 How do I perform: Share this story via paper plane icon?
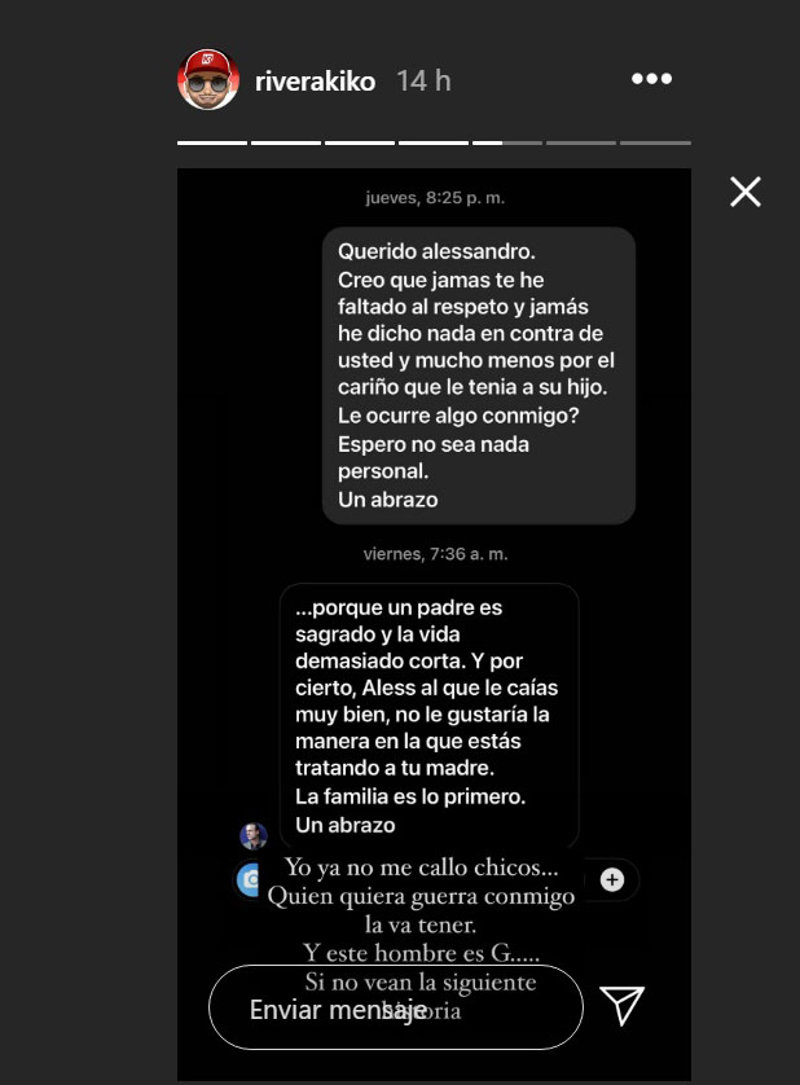point(622,1006)
